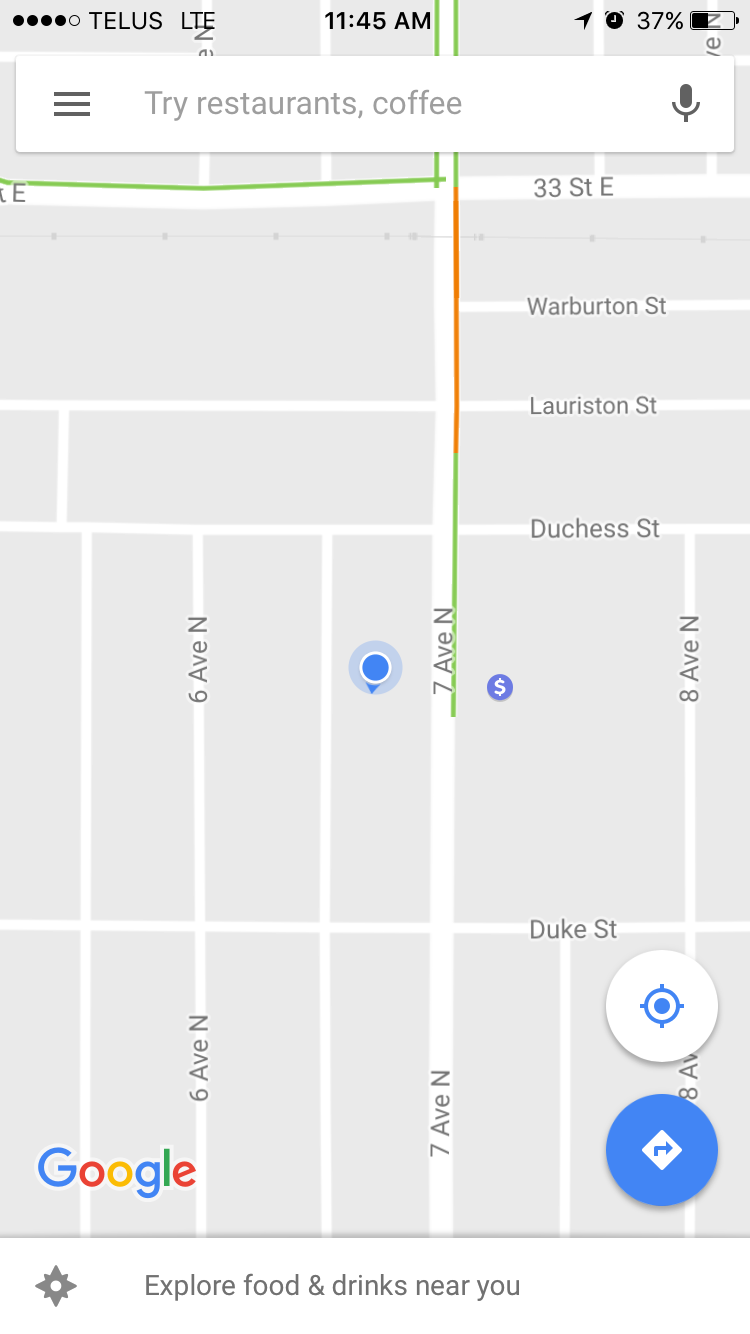The image size is (750, 1334).
Task: Start voice search with the microphone
Action: click(685, 104)
